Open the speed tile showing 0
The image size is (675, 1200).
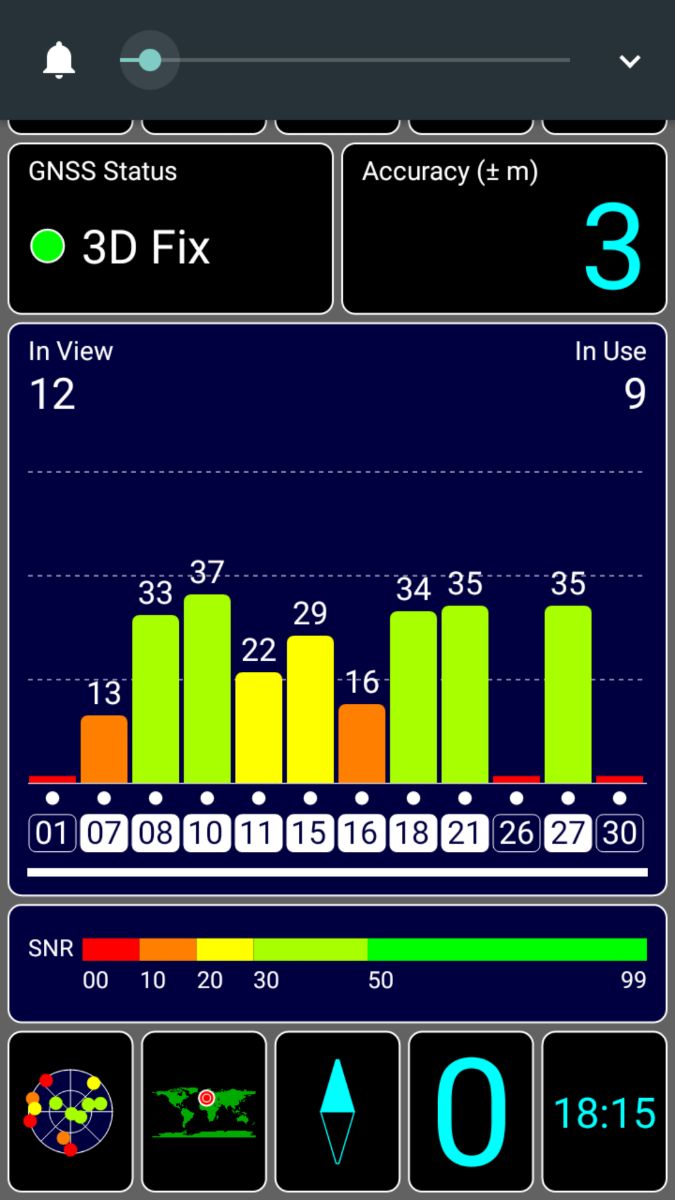471,1110
